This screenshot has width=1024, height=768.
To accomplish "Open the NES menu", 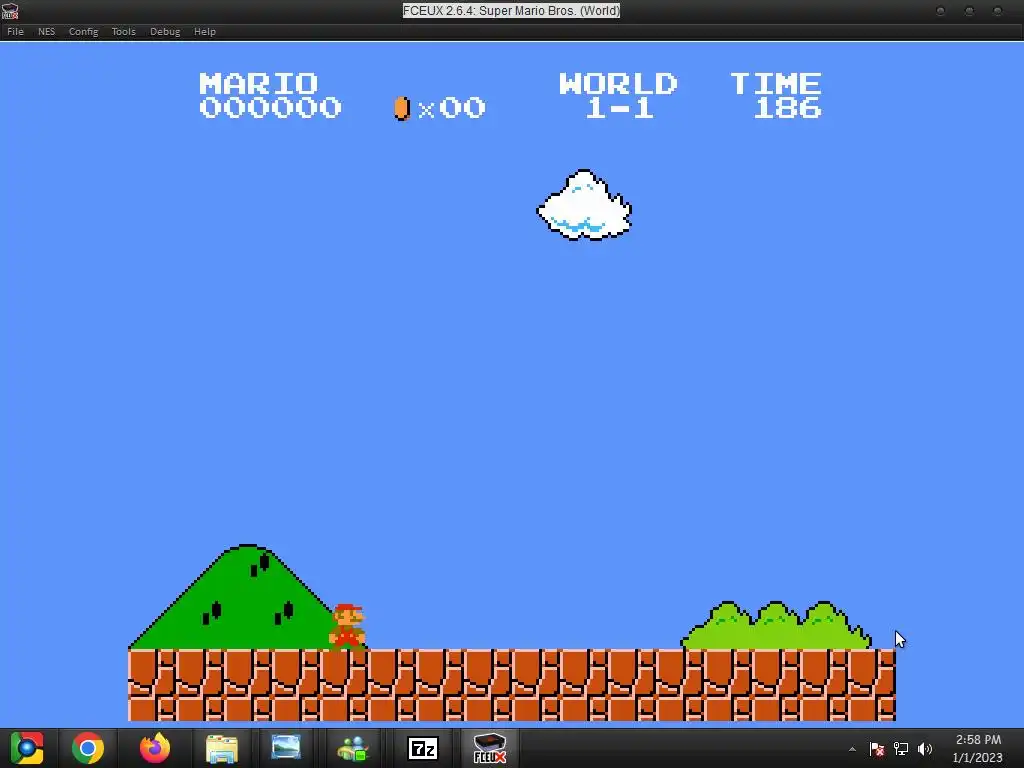I will click(x=46, y=32).
